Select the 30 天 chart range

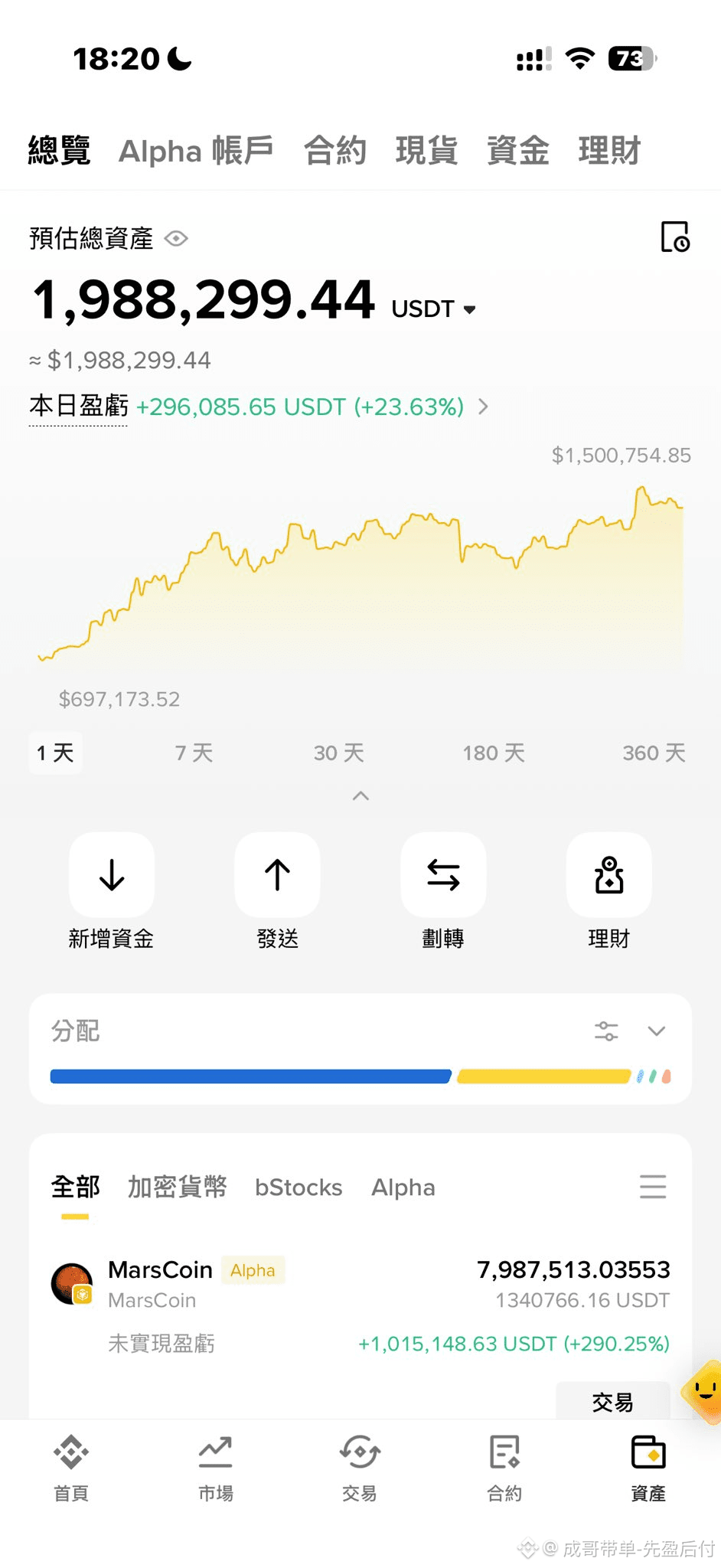(338, 753)
